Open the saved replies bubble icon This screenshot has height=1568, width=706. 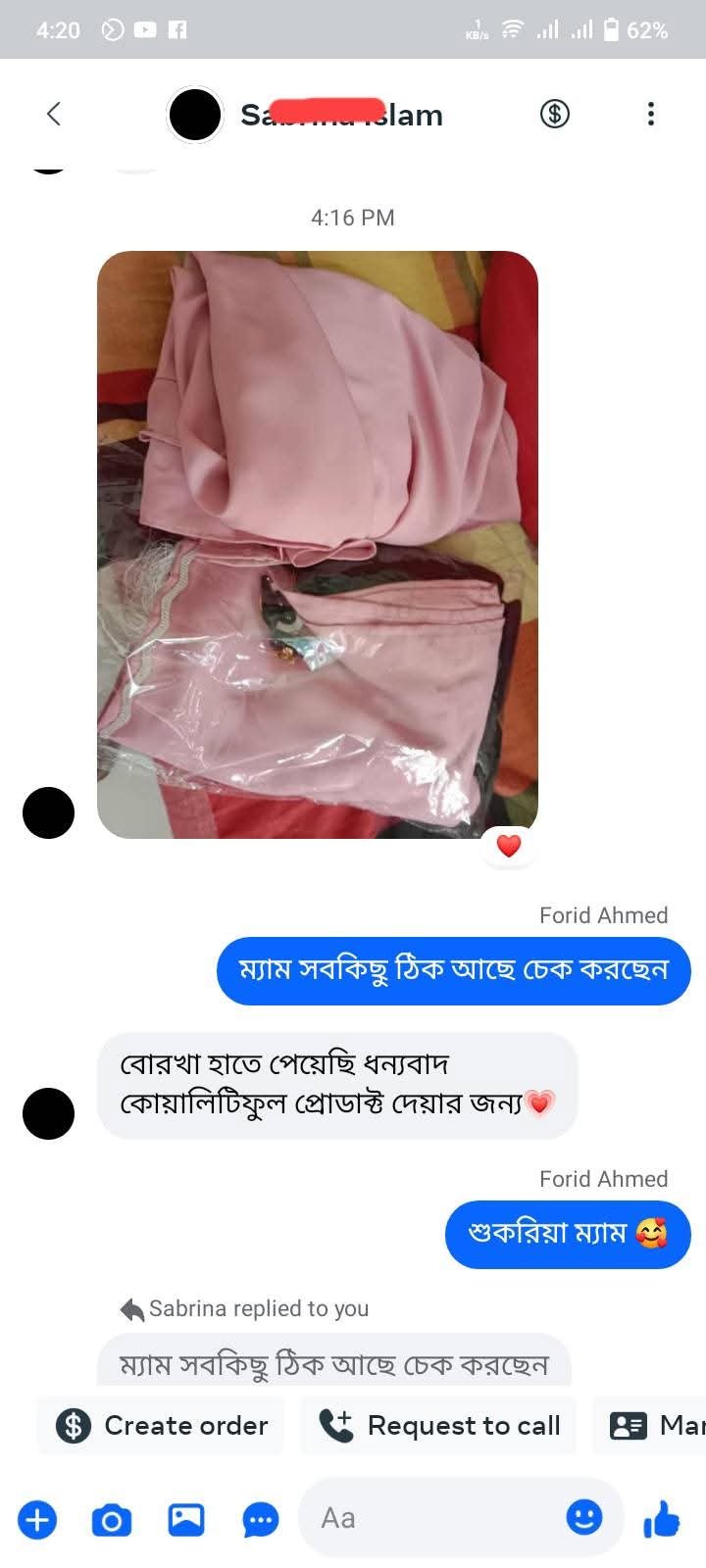tap(261, 1520)
